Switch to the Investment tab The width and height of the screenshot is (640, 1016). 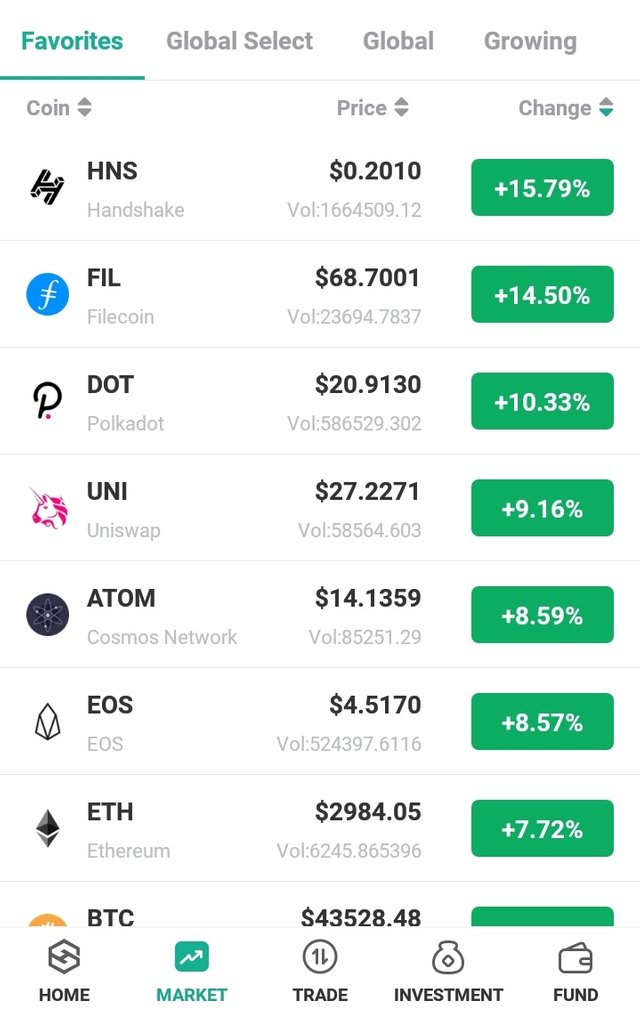(448, 972)
